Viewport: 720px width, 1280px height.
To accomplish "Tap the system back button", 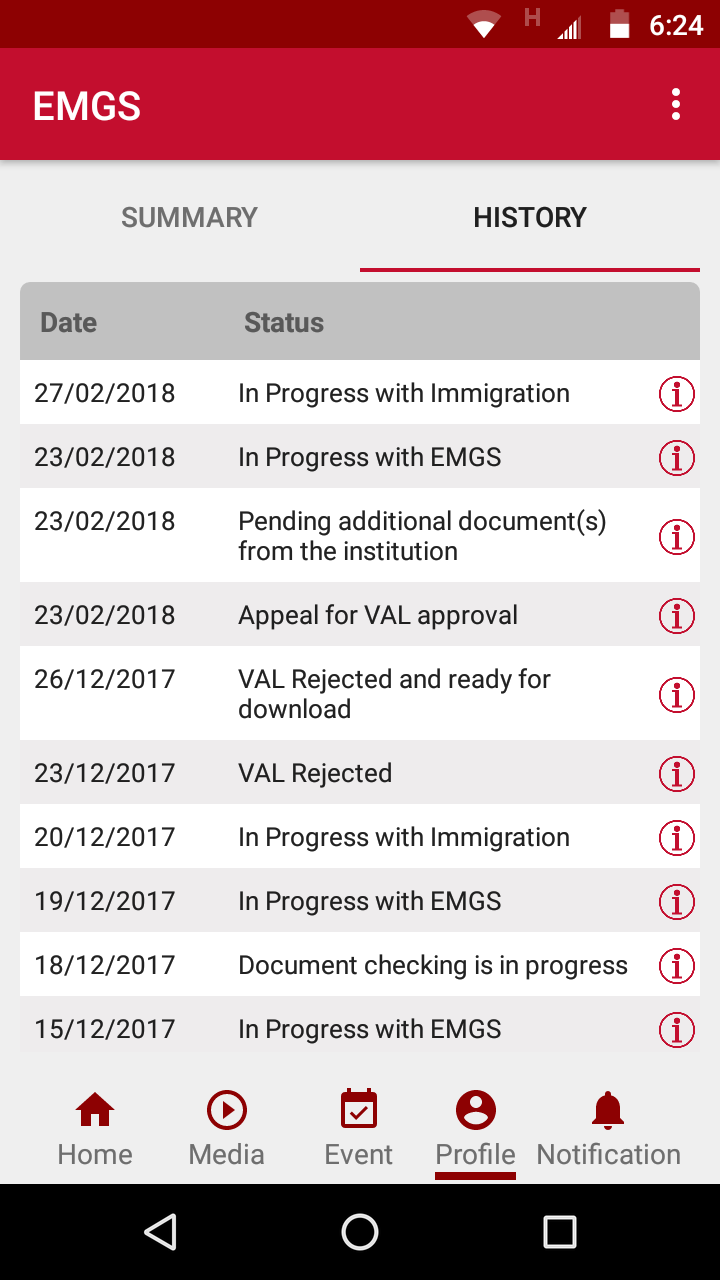I will point(160,1232).
